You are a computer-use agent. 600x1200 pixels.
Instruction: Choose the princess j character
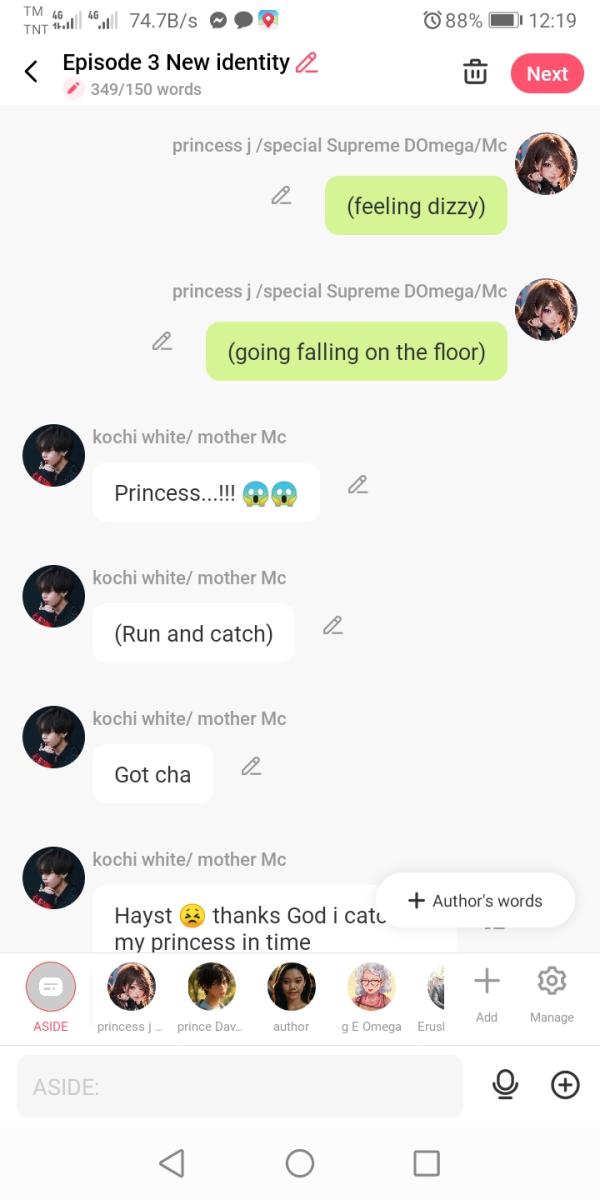(131, 987)
